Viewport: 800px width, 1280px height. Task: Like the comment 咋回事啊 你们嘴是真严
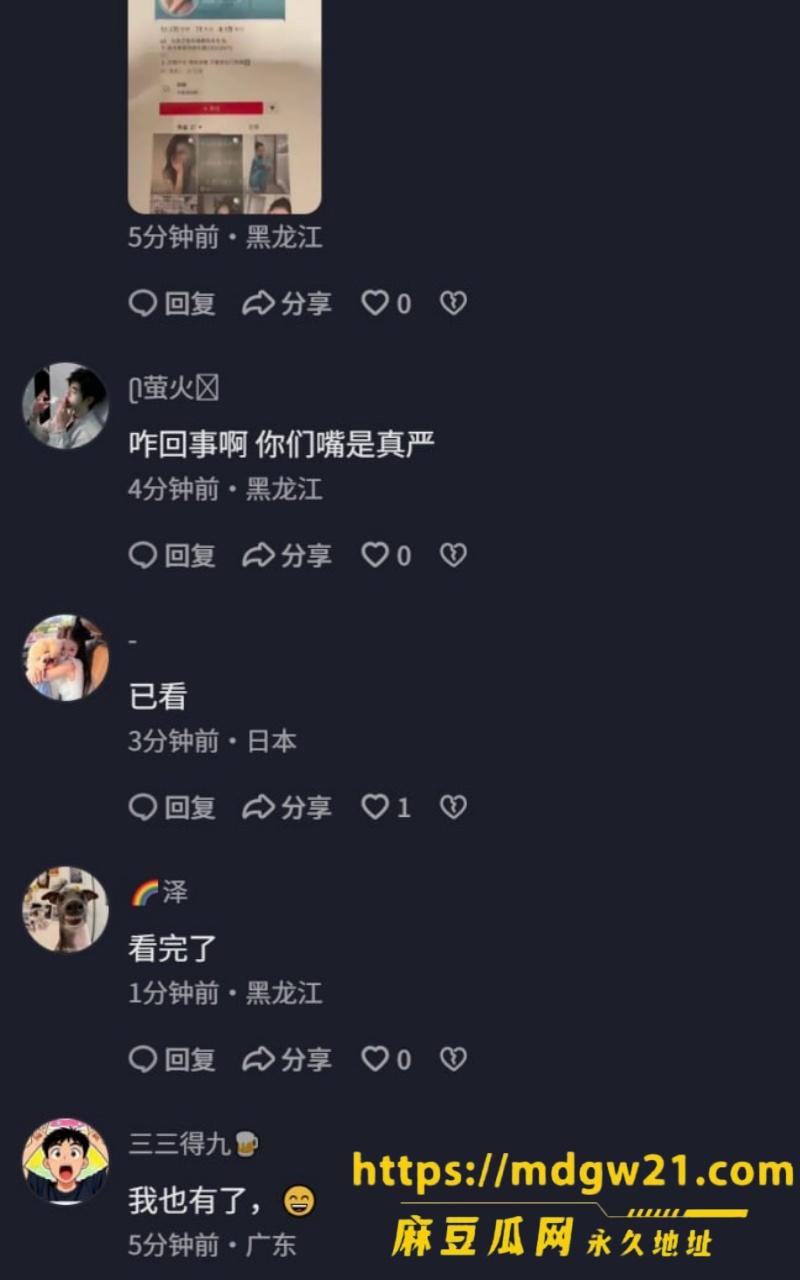pos(386,555)
